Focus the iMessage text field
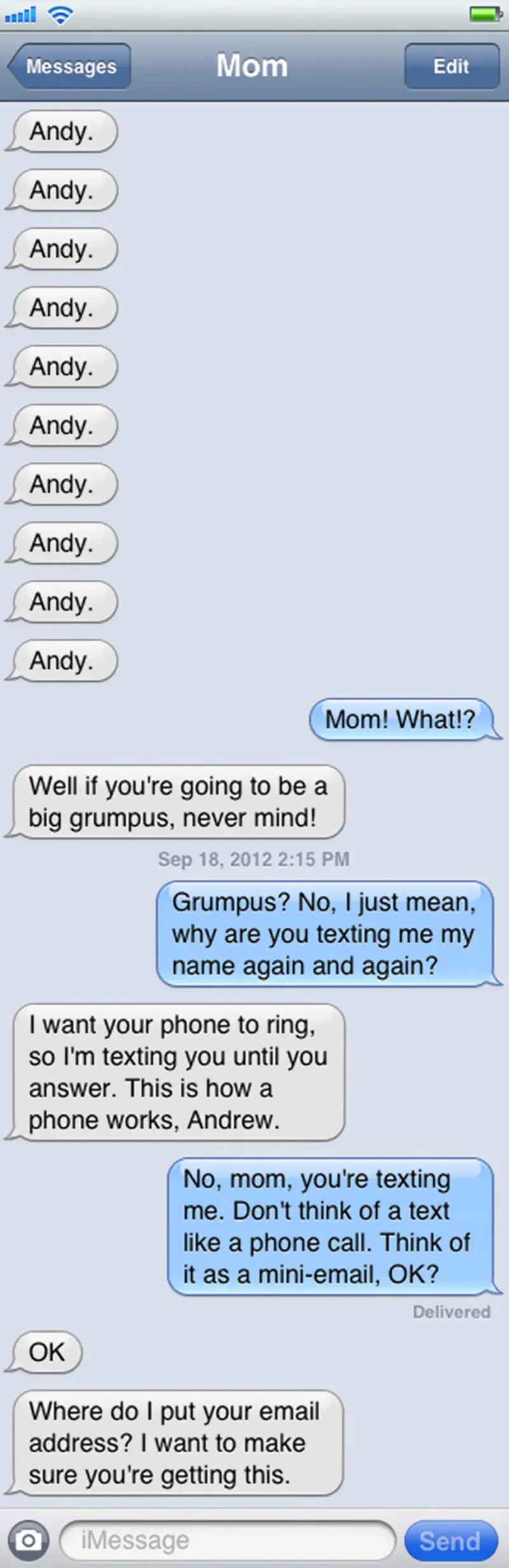The height and width of the screenshot is (1568, 509). point(229,1540)
